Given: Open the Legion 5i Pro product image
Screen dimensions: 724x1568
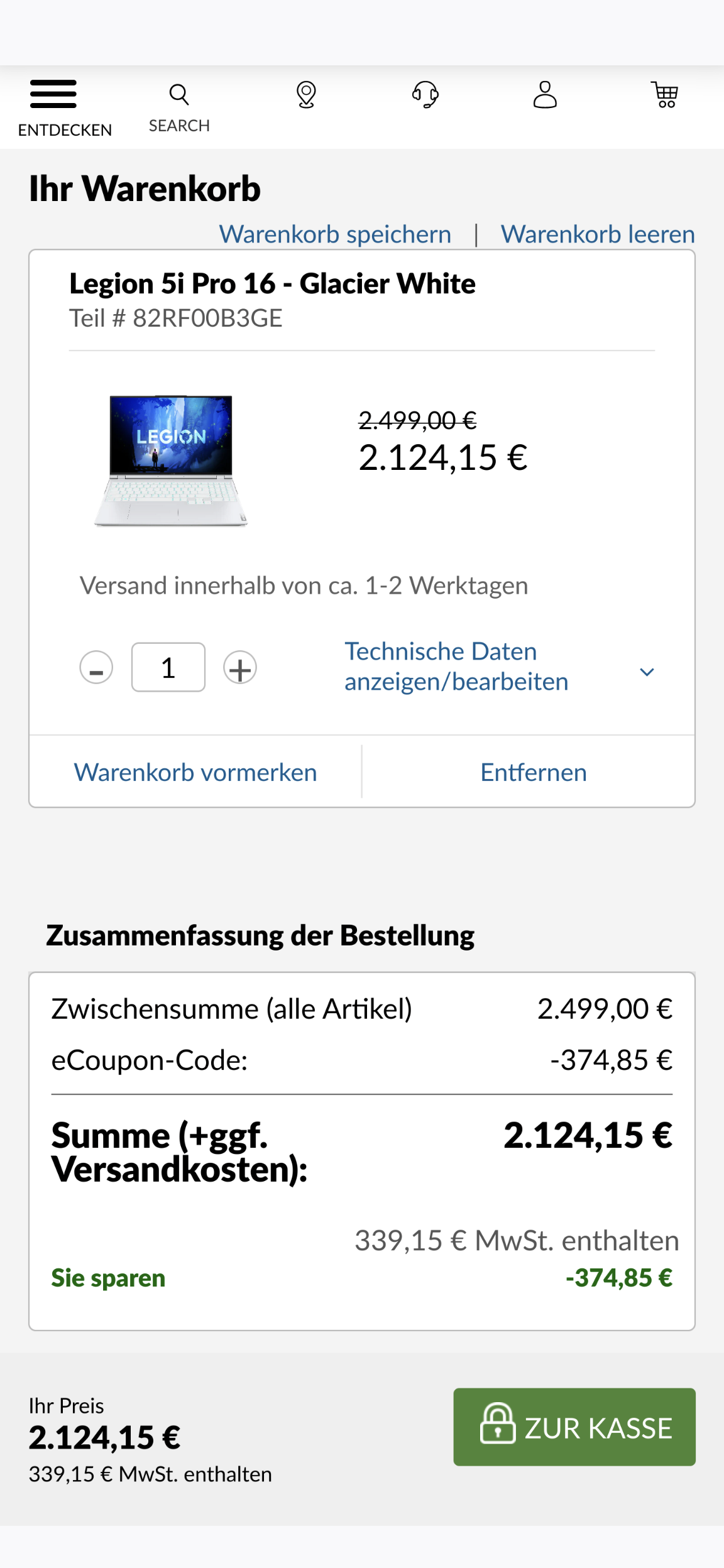Looking at the screenshot, I should point(171,460).
